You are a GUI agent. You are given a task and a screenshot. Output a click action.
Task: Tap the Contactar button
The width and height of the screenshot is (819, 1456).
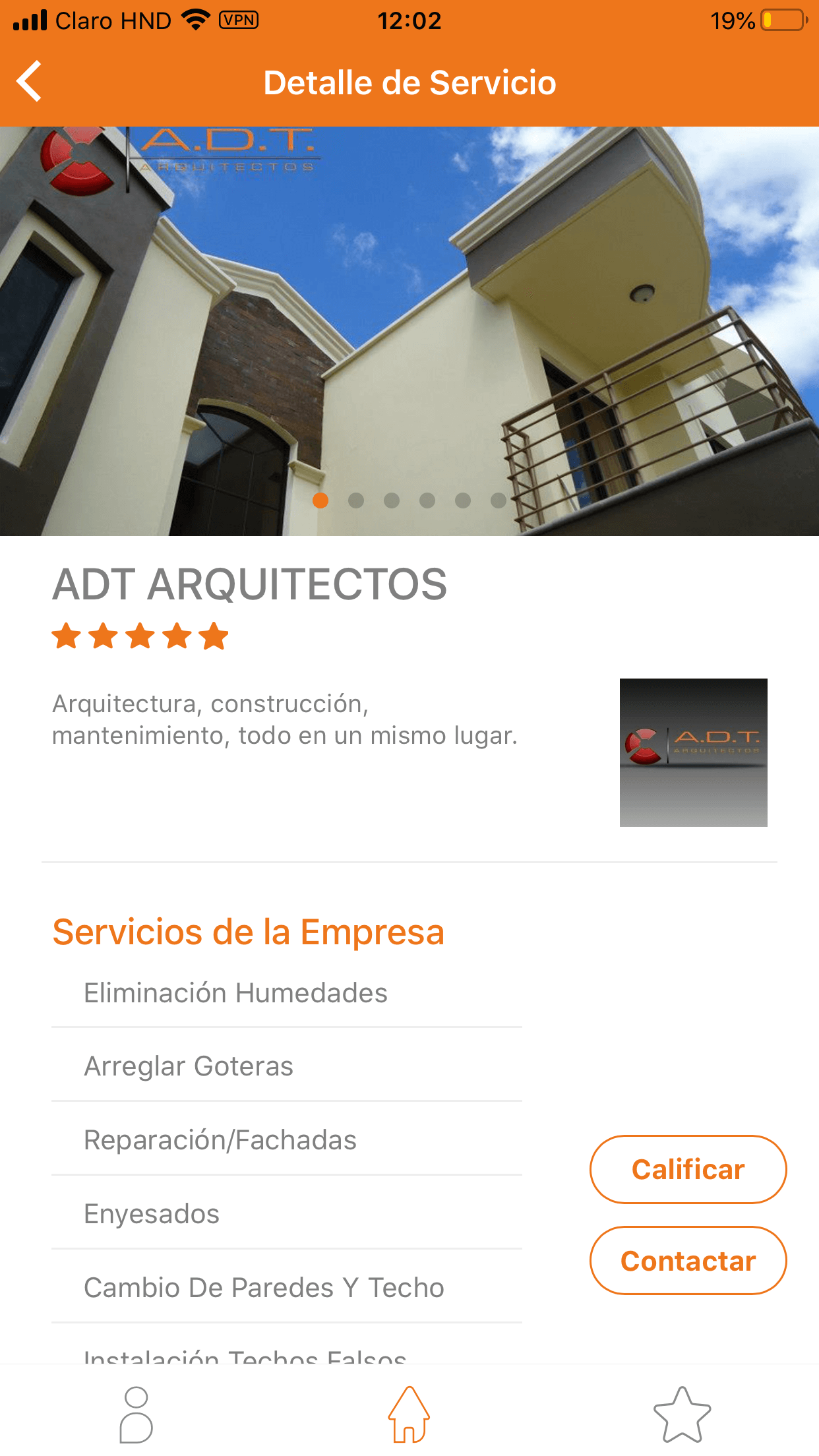pos(688,1260)
